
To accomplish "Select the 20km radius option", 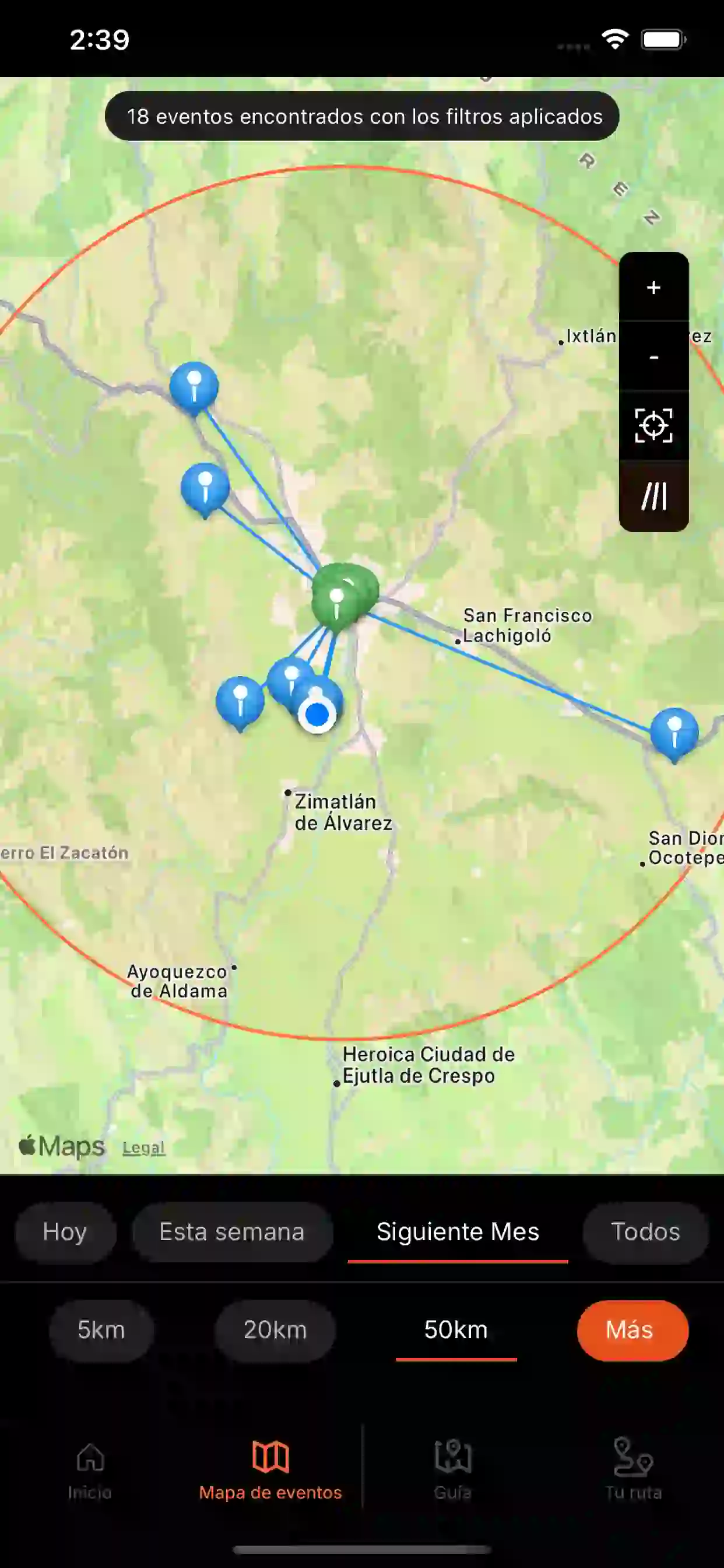I will tap(275, 1331).
